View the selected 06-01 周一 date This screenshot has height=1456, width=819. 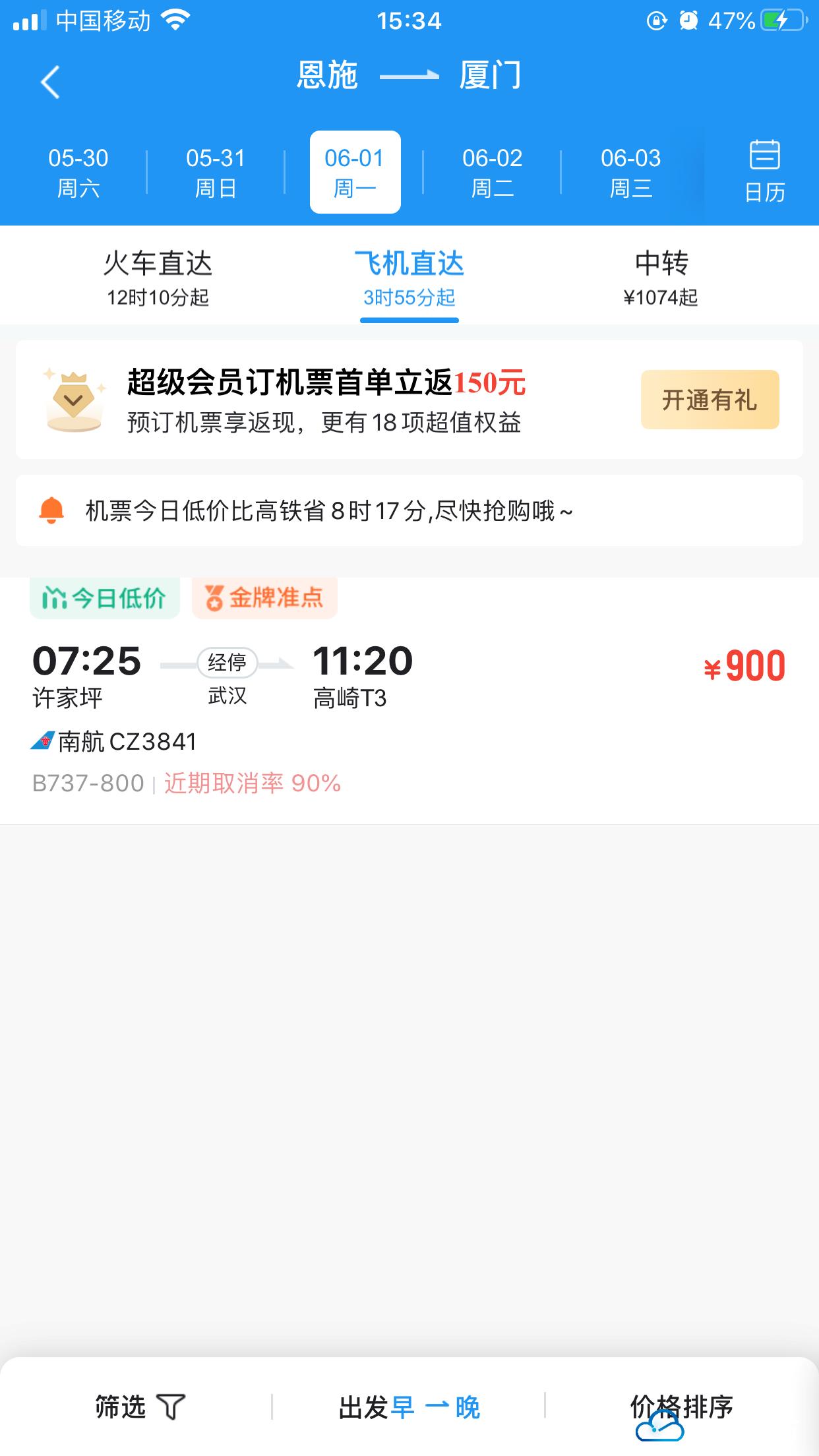tap(355, 172)
